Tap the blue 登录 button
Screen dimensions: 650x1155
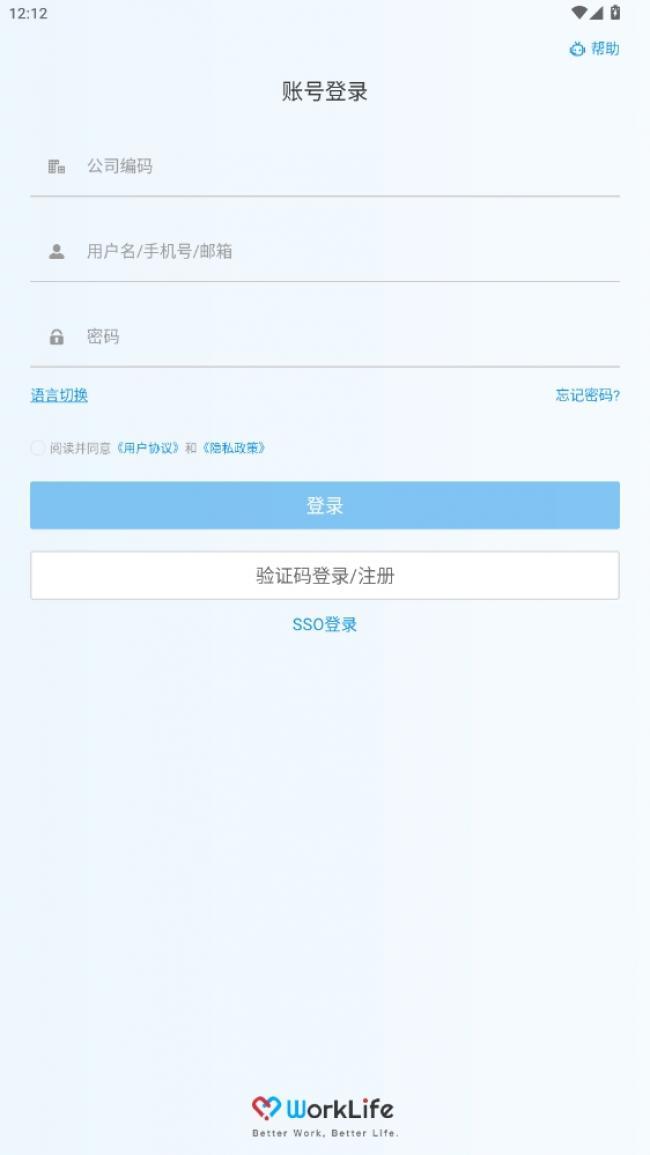325,506
